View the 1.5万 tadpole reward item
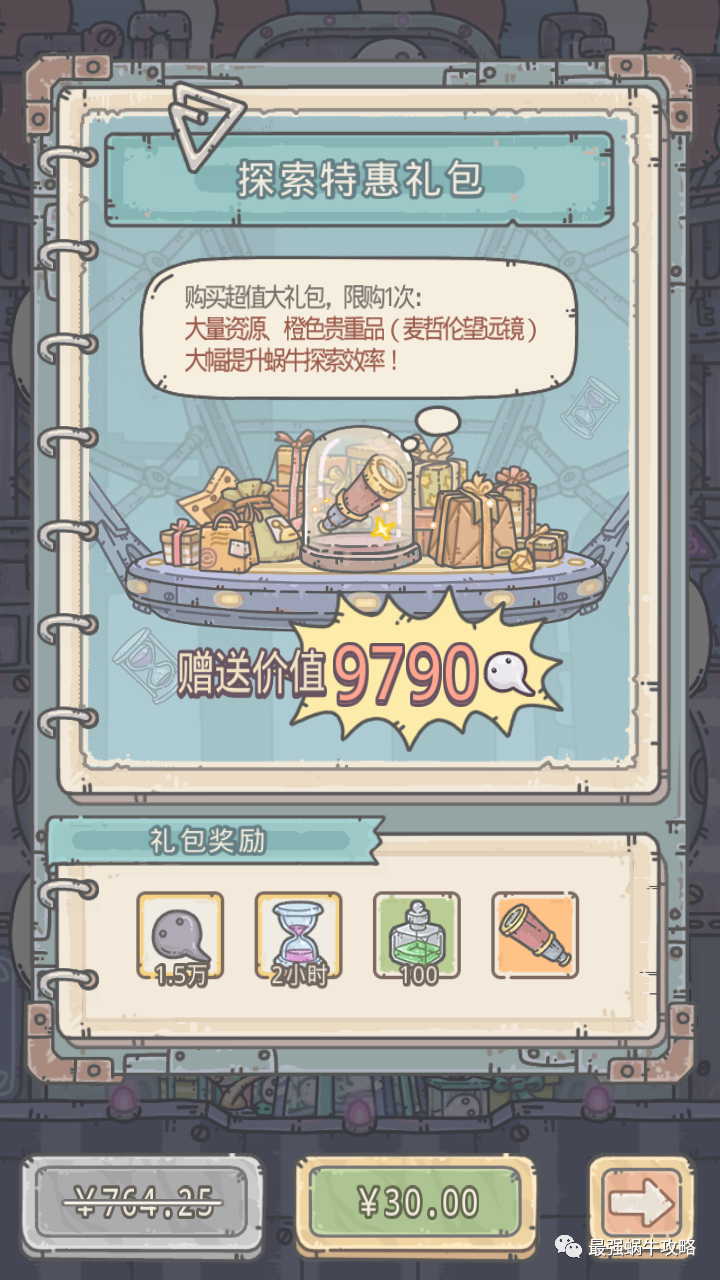 click(180, 937)
